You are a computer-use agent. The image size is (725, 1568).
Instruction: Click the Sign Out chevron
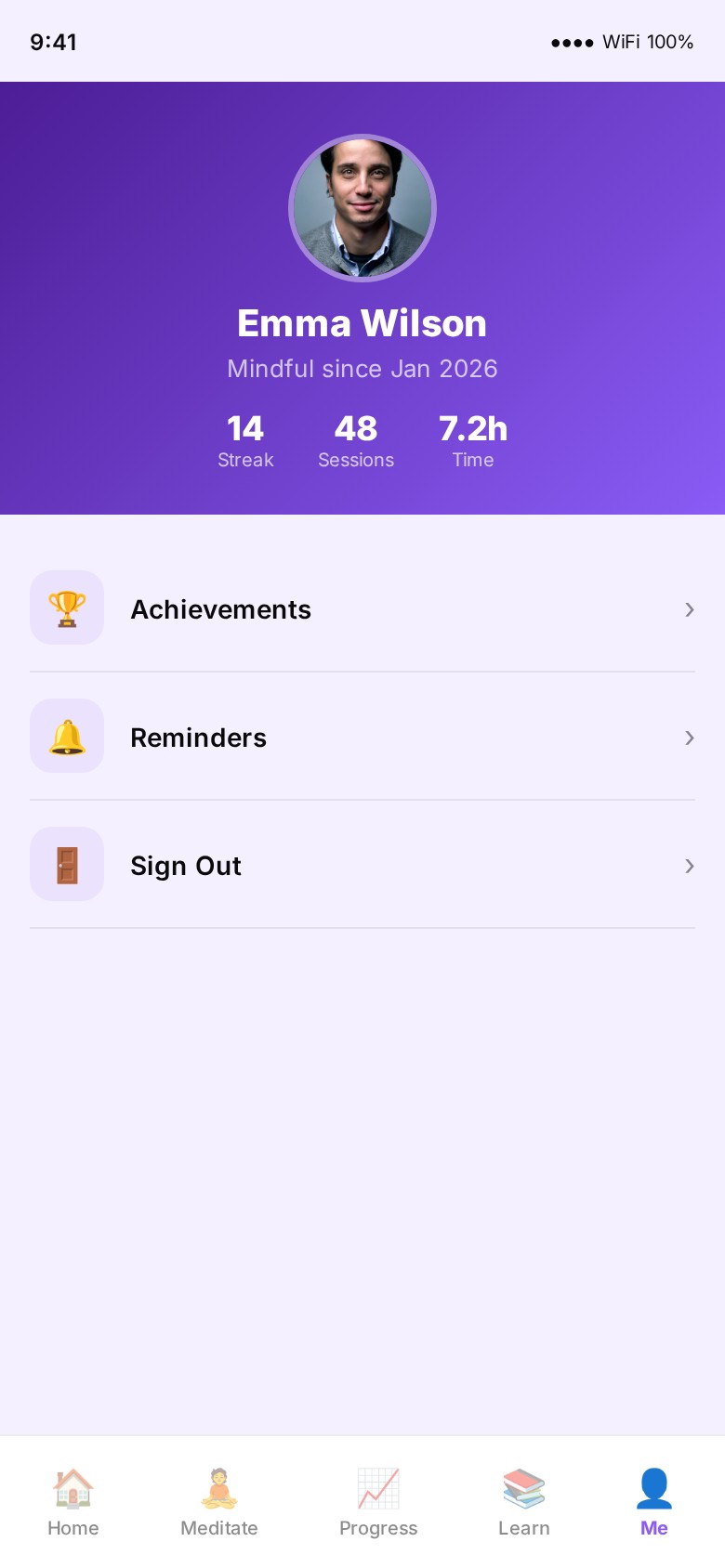689,866
